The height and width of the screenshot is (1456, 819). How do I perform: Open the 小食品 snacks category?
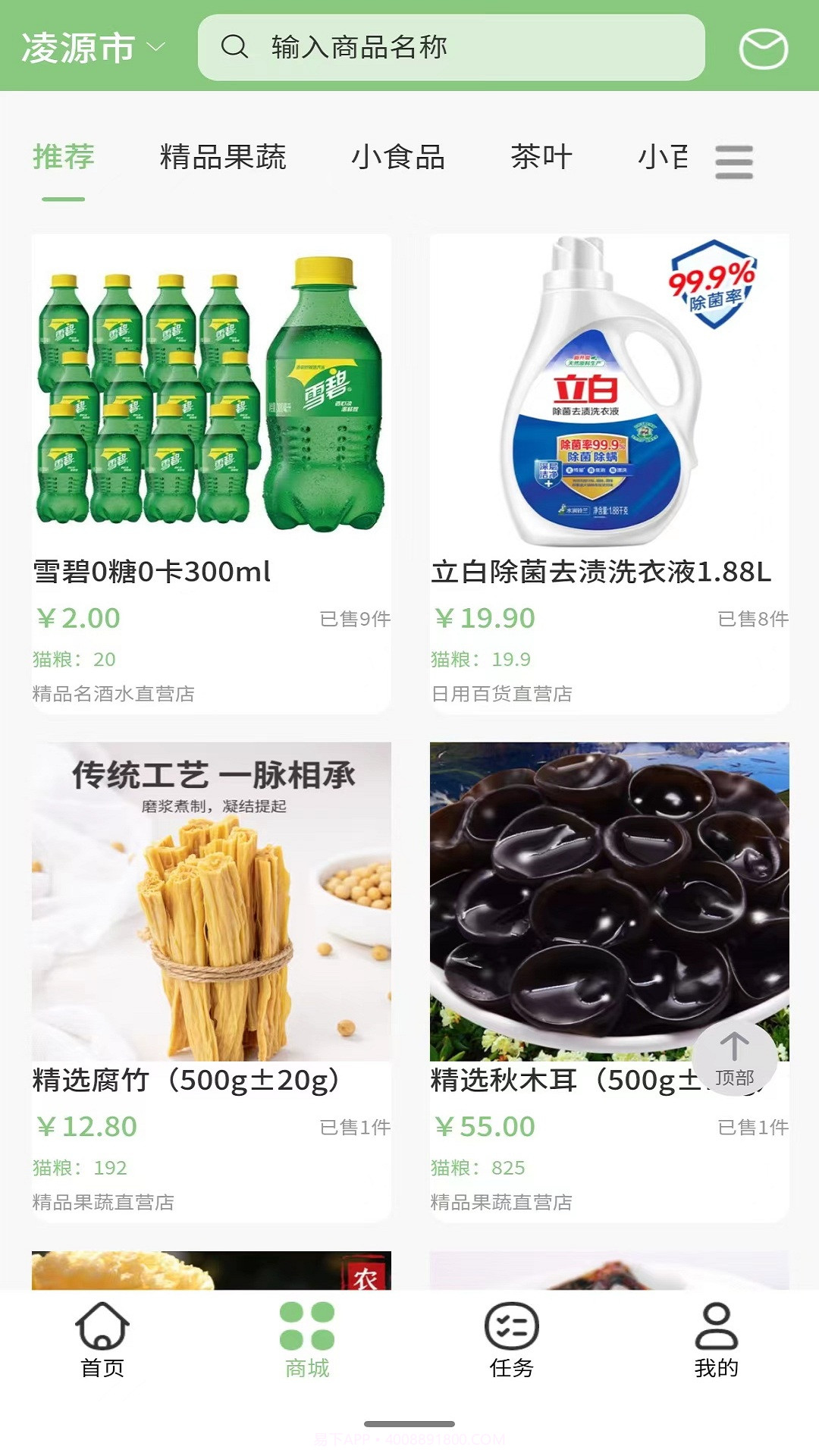click(400, 158)
